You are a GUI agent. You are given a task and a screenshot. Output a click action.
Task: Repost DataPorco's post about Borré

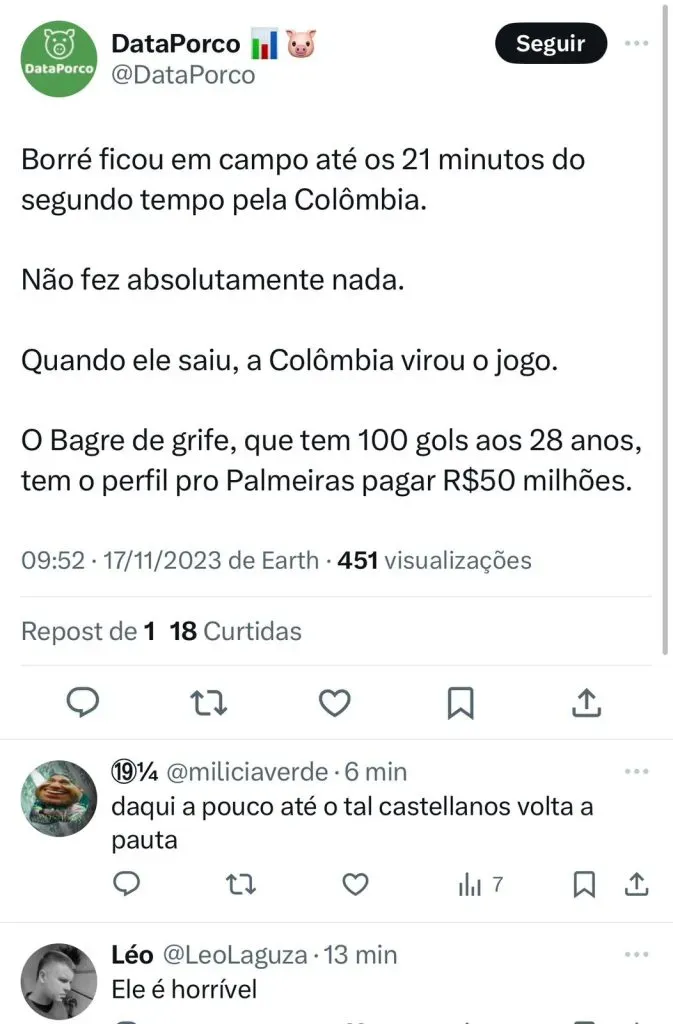208,703
